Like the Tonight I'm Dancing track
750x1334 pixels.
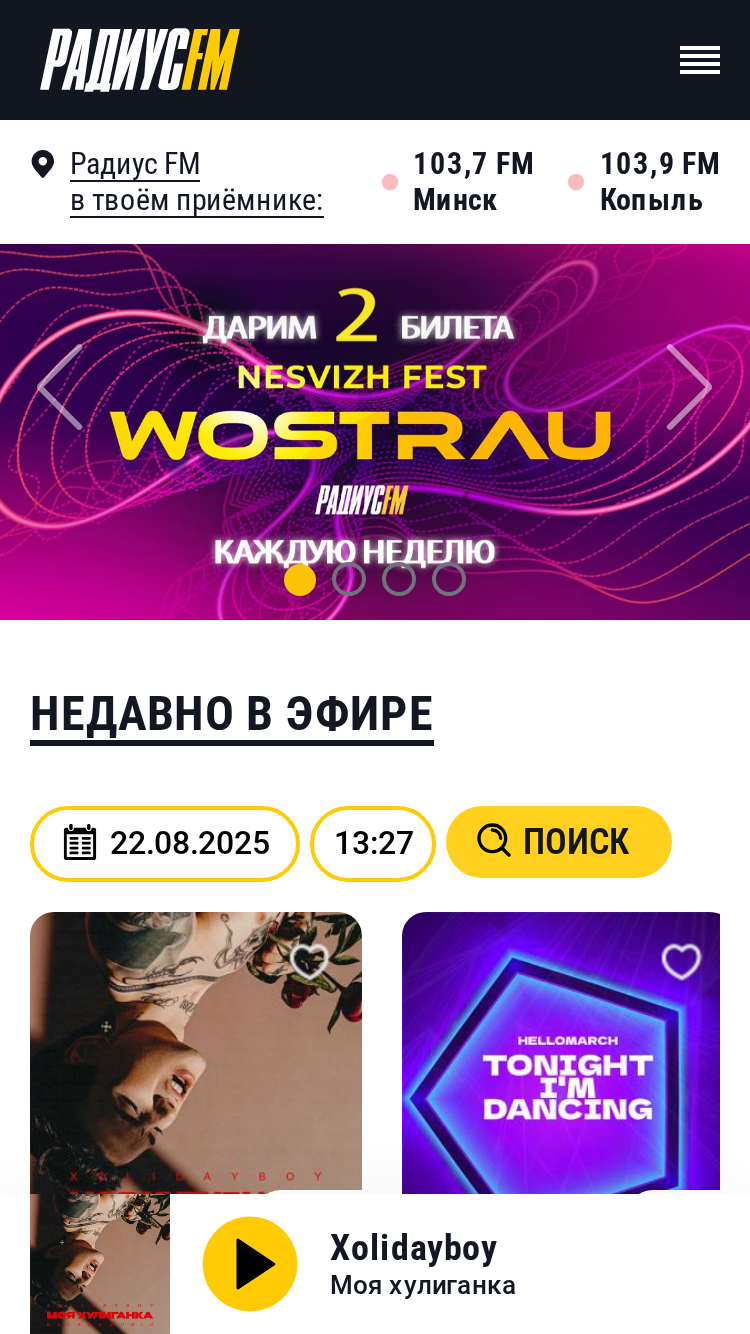(681, 961)
